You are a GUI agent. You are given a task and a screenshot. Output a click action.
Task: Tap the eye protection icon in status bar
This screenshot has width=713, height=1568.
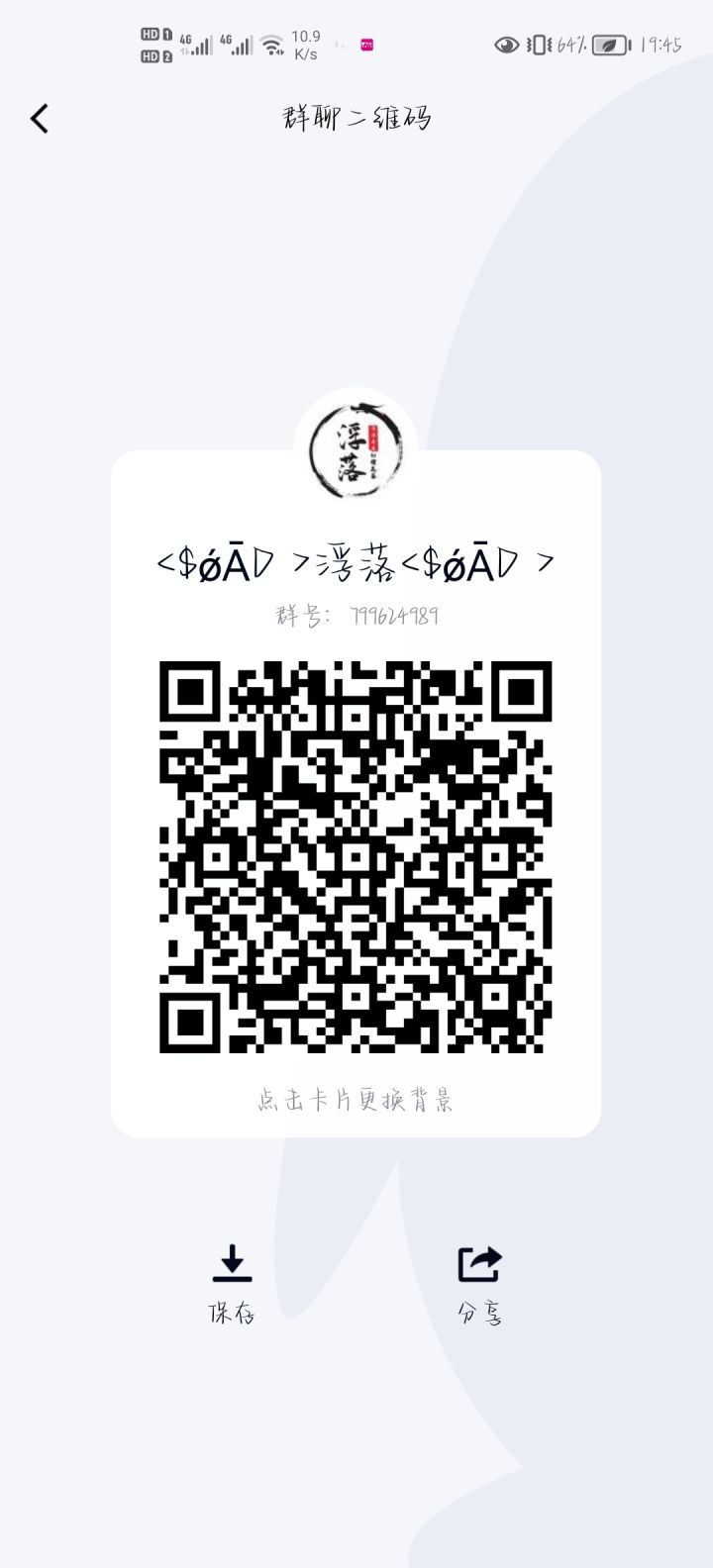coord(506,45)
